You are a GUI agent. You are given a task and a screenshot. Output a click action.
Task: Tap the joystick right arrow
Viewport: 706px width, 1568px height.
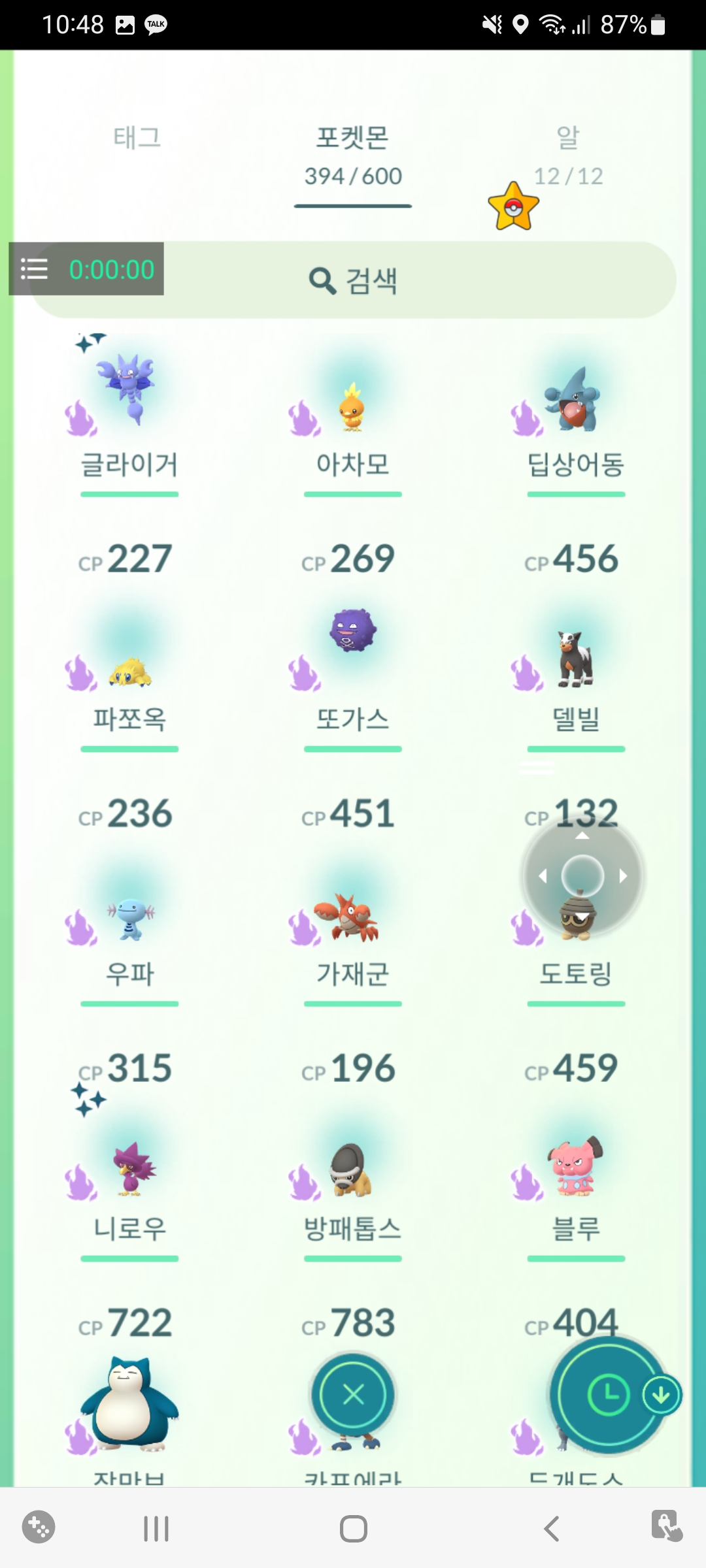coord(623,875)
